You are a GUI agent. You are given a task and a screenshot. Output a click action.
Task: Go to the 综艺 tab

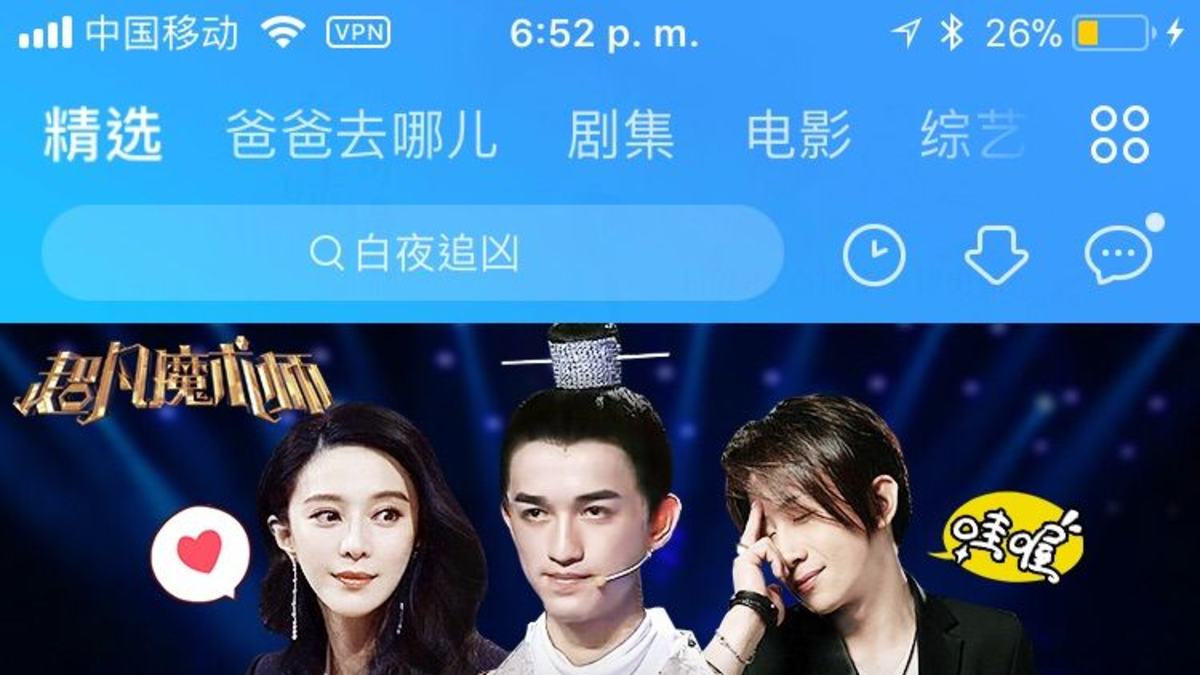point(971,135)
